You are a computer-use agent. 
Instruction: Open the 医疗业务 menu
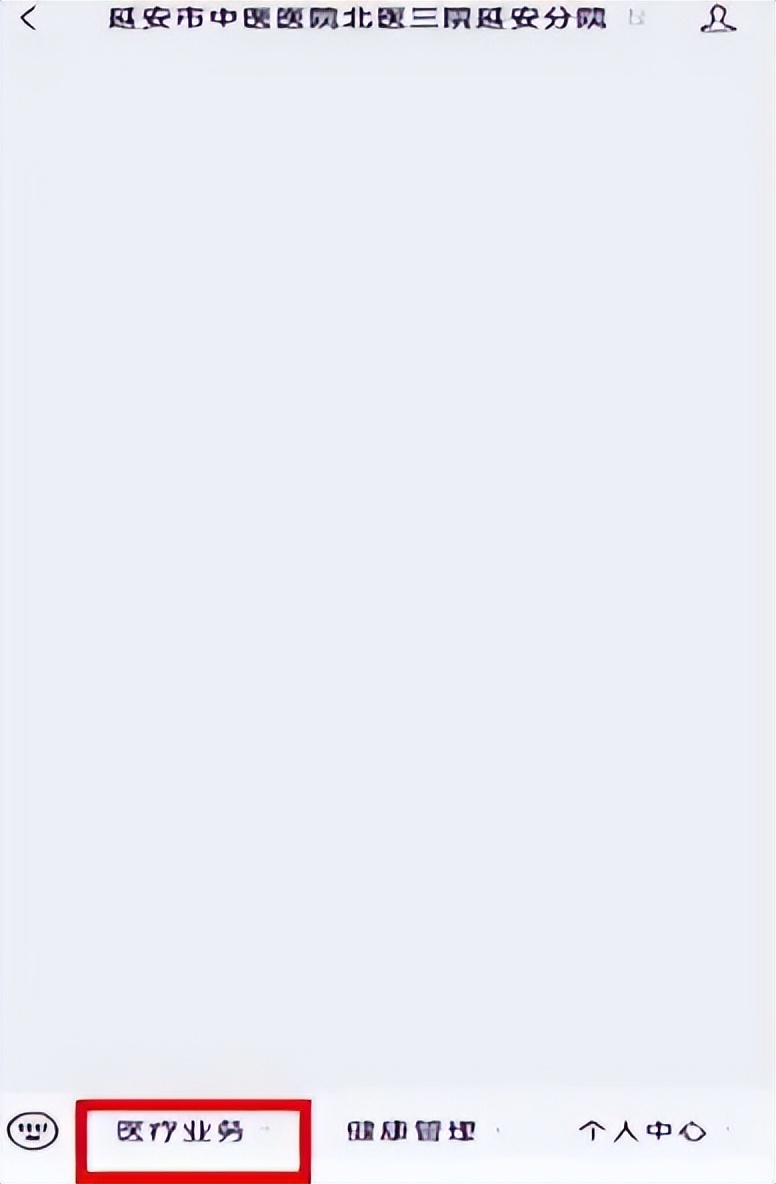181,1132
